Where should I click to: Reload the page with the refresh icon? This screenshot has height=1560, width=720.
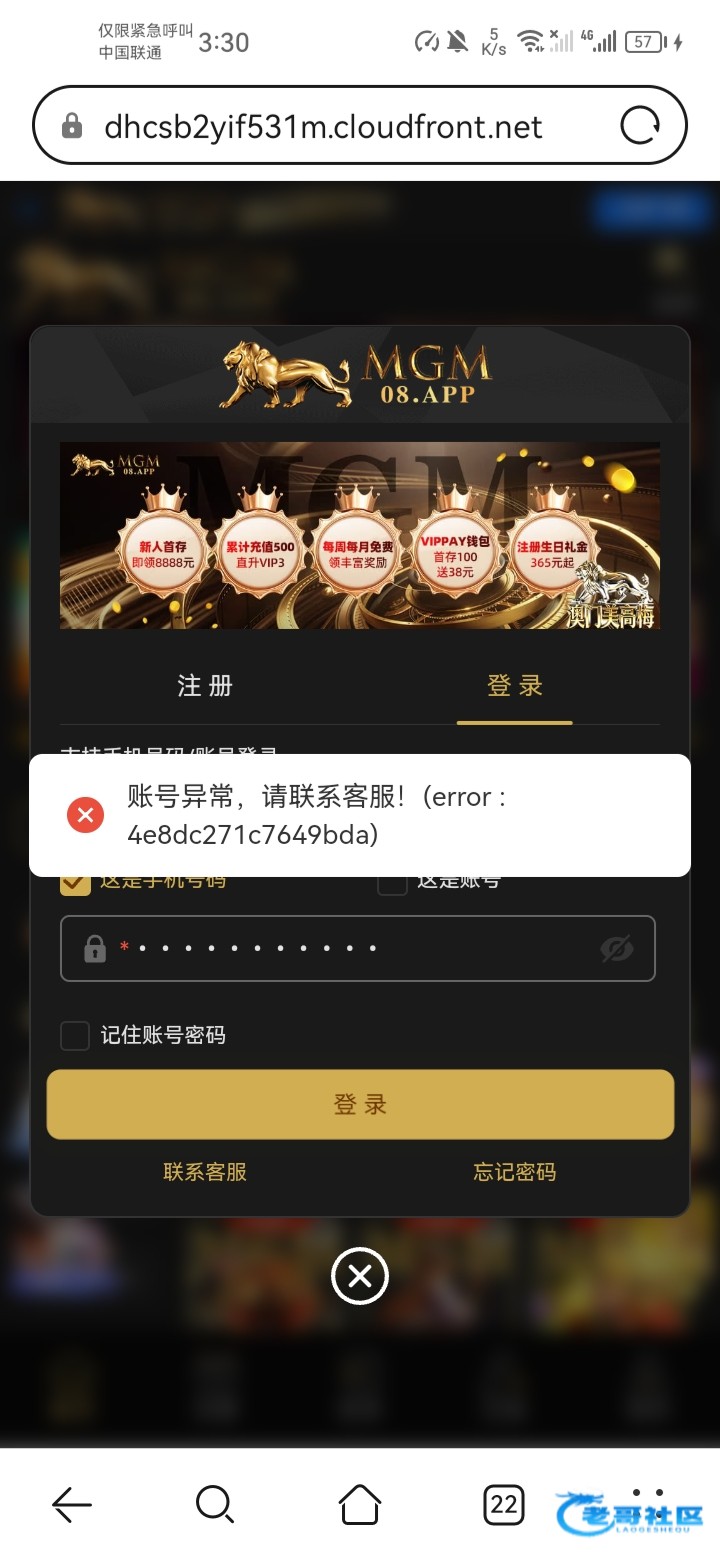pos(640,126)
